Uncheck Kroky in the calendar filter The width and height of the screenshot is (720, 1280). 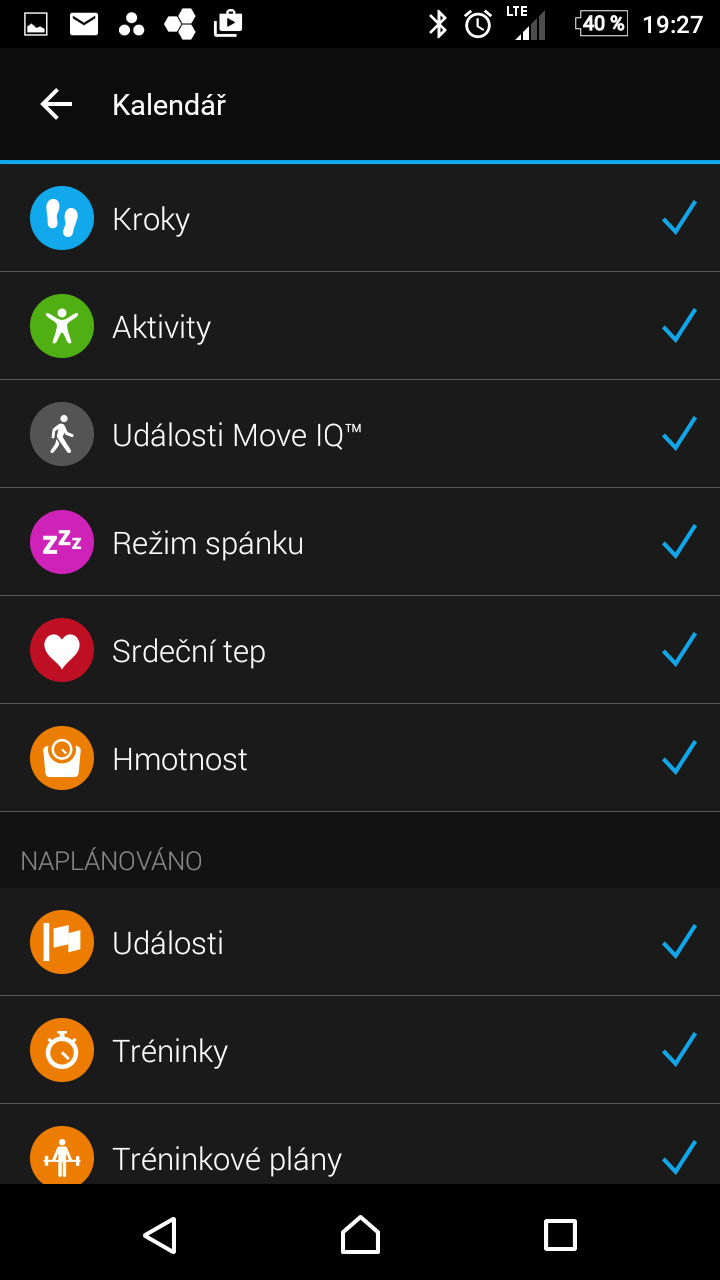[679, 218]
